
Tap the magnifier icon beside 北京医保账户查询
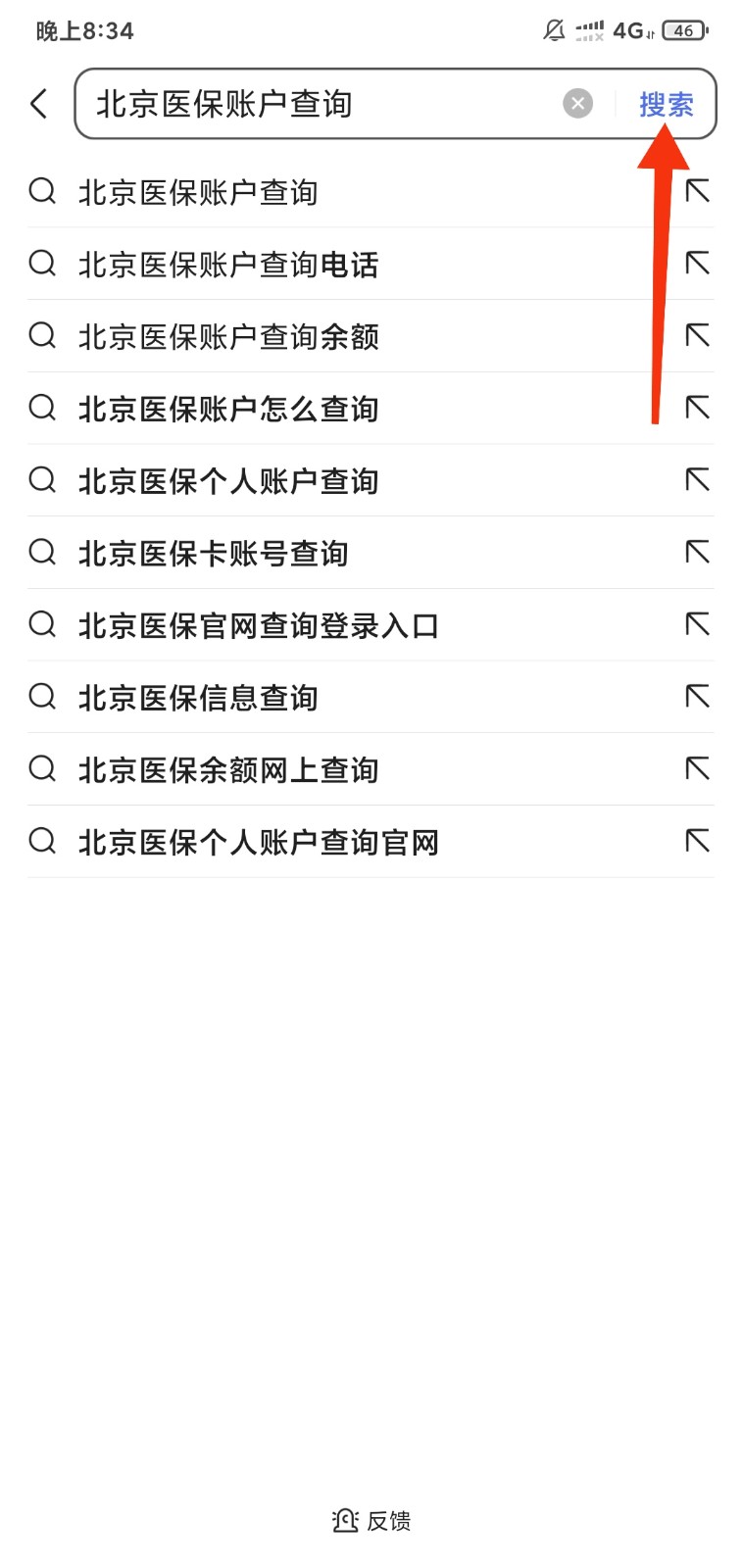(42, 191)
